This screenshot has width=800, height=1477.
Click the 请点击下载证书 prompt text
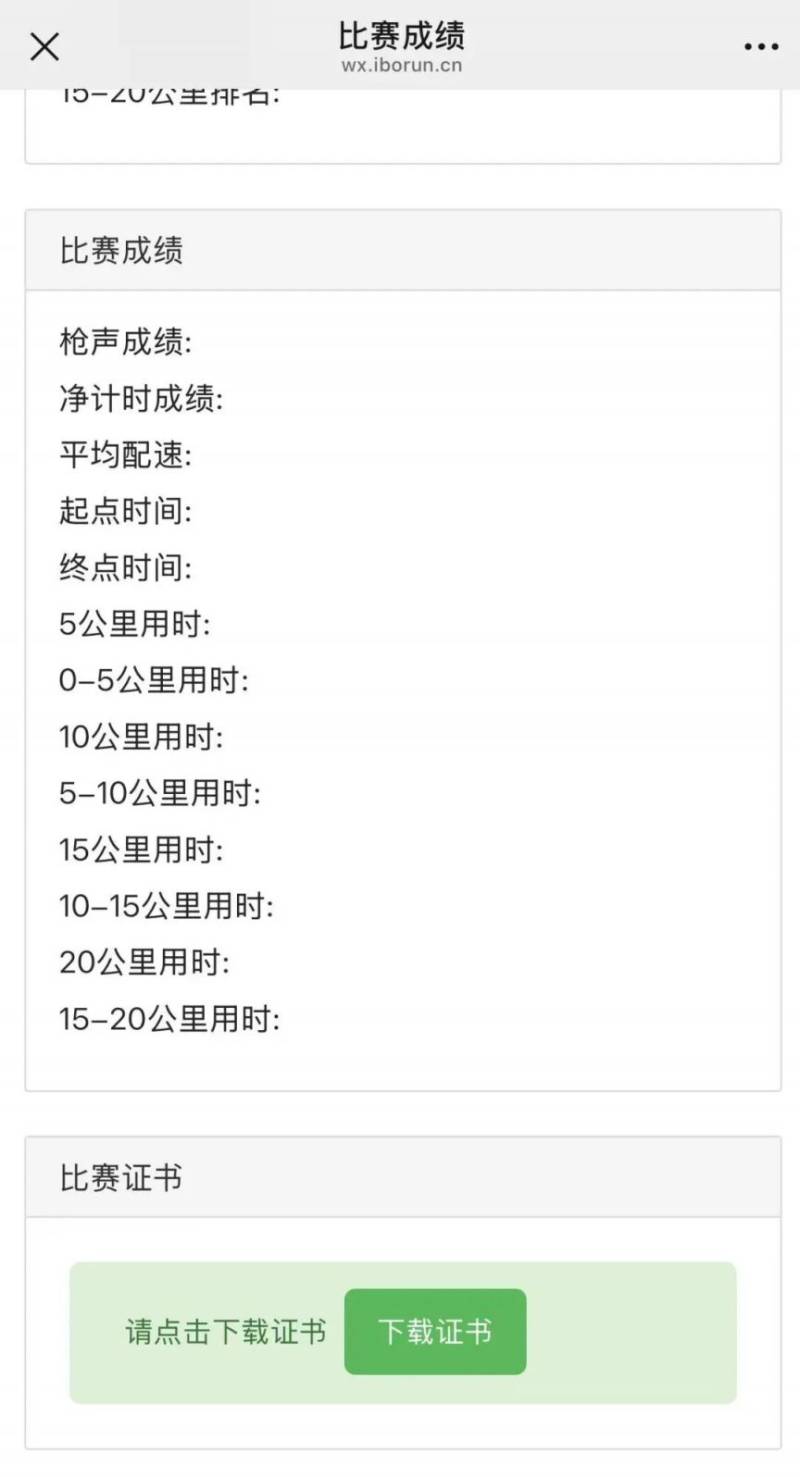pos(228,1330)
